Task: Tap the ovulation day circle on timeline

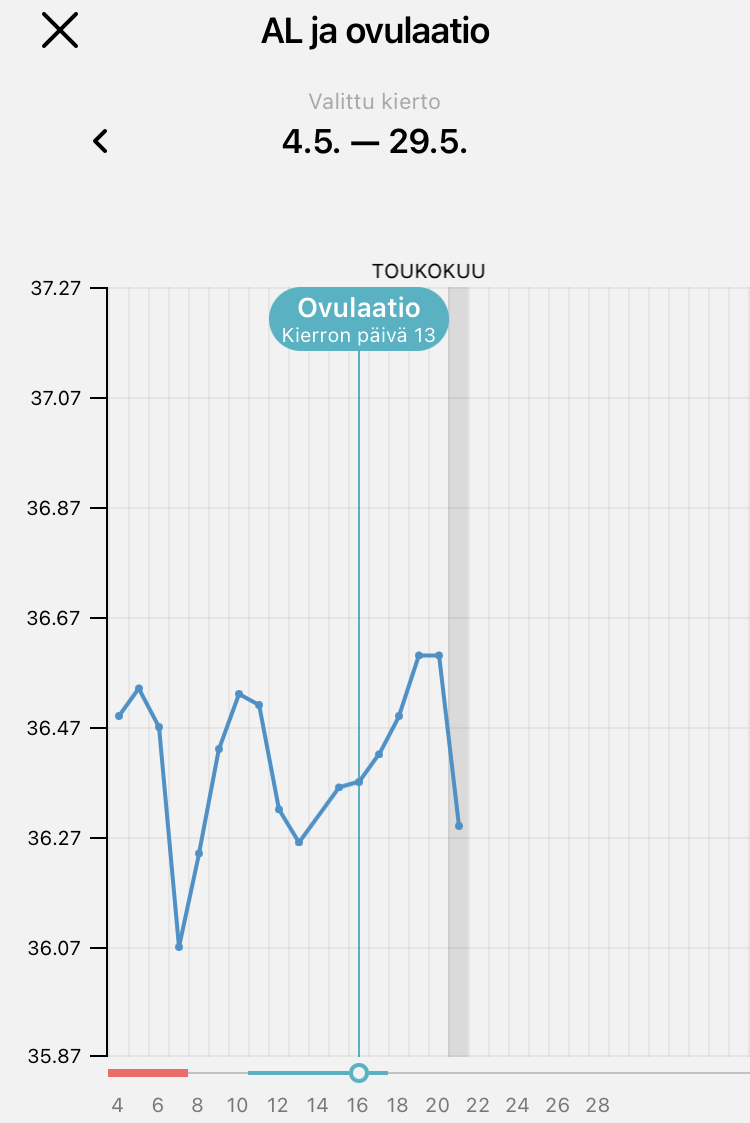Action: [x=359, y=1073]
